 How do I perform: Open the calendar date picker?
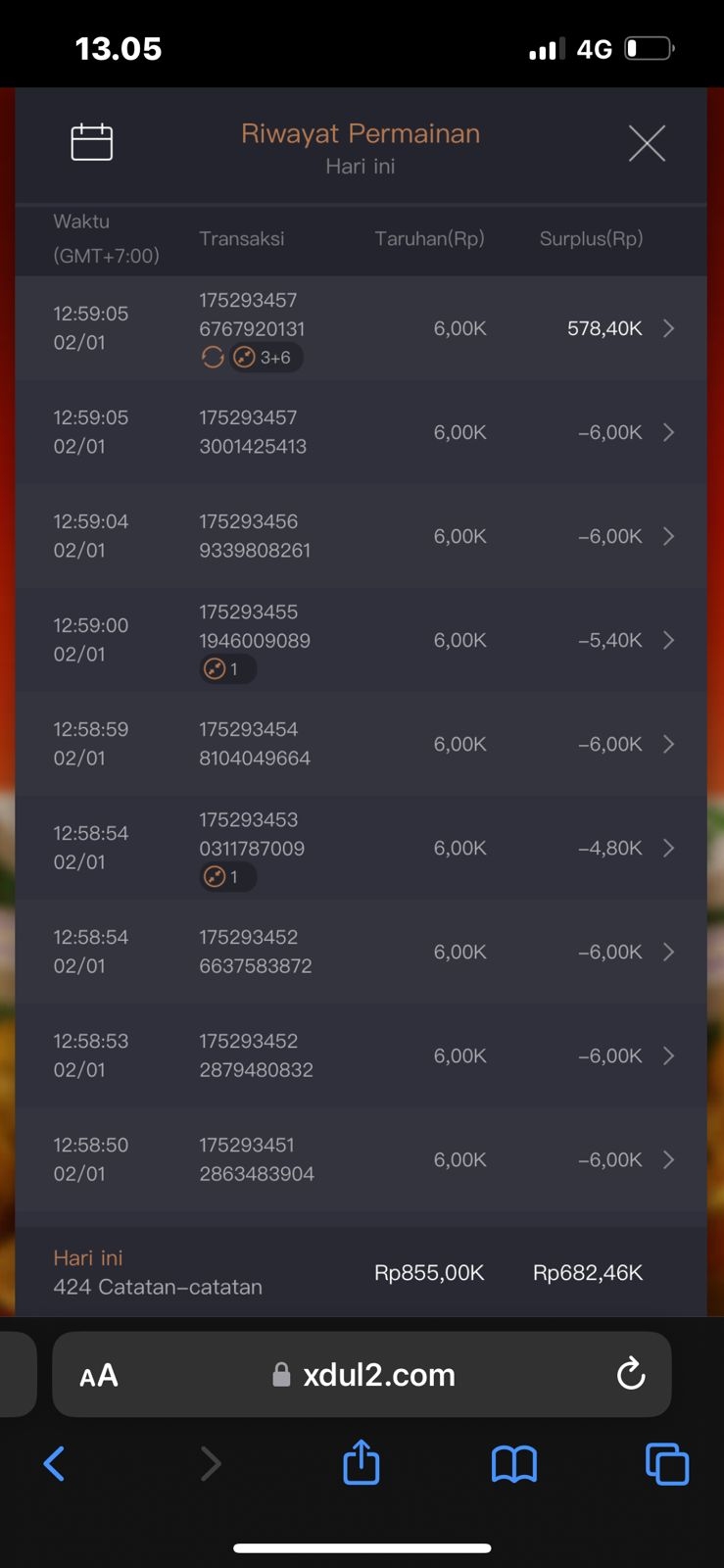pyautogui.click(x=92, y=143)
